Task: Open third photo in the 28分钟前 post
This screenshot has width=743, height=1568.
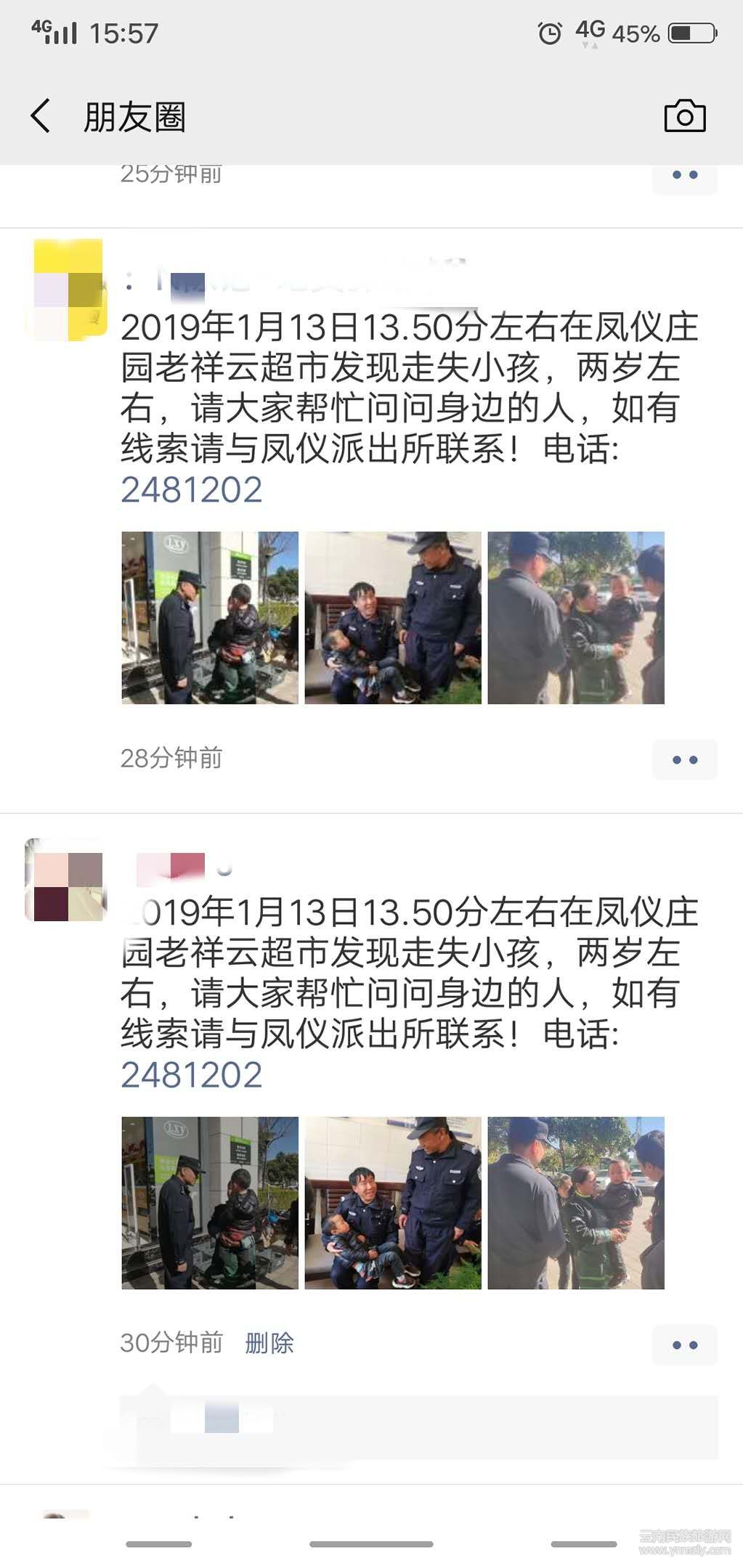Action: pos(576,618)
